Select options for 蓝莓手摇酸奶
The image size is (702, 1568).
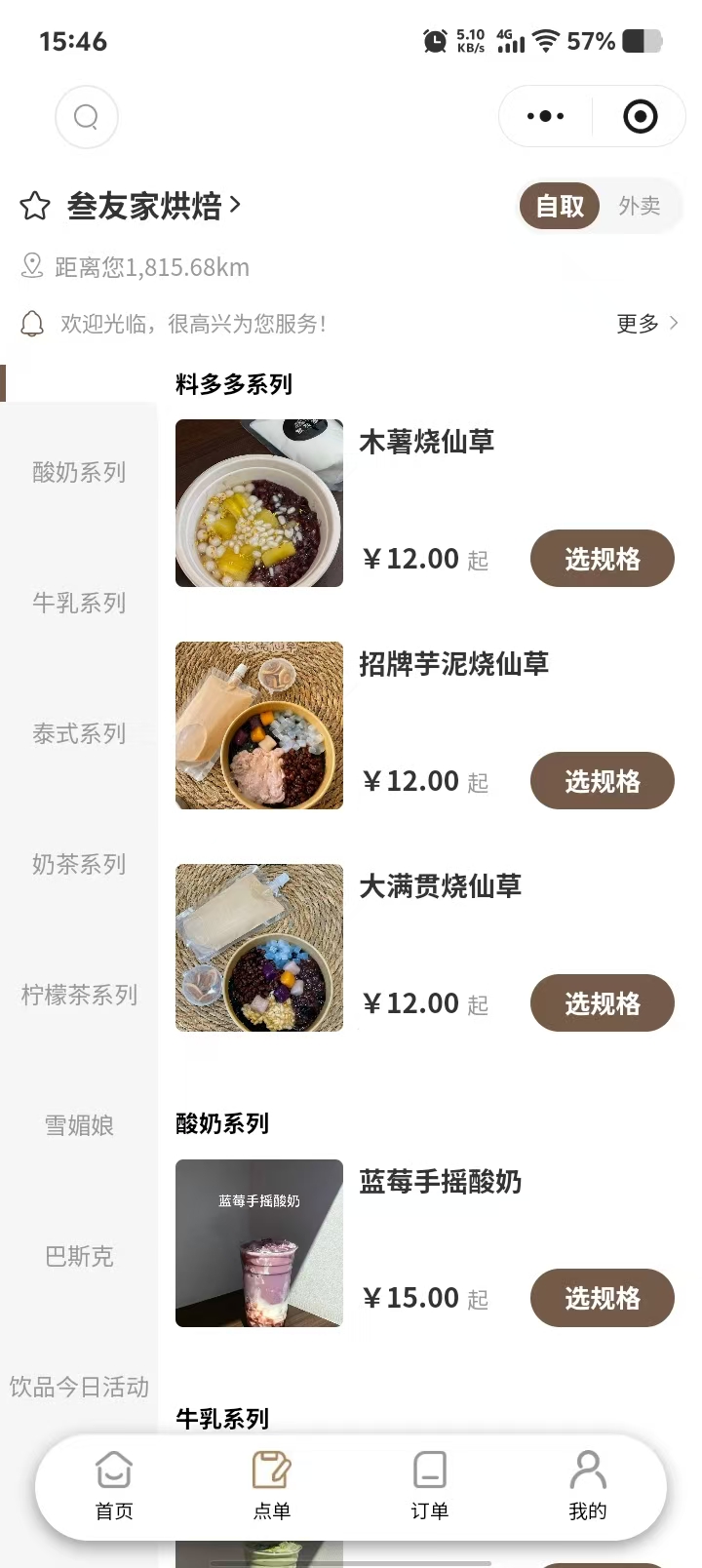tap(602, 1298)
